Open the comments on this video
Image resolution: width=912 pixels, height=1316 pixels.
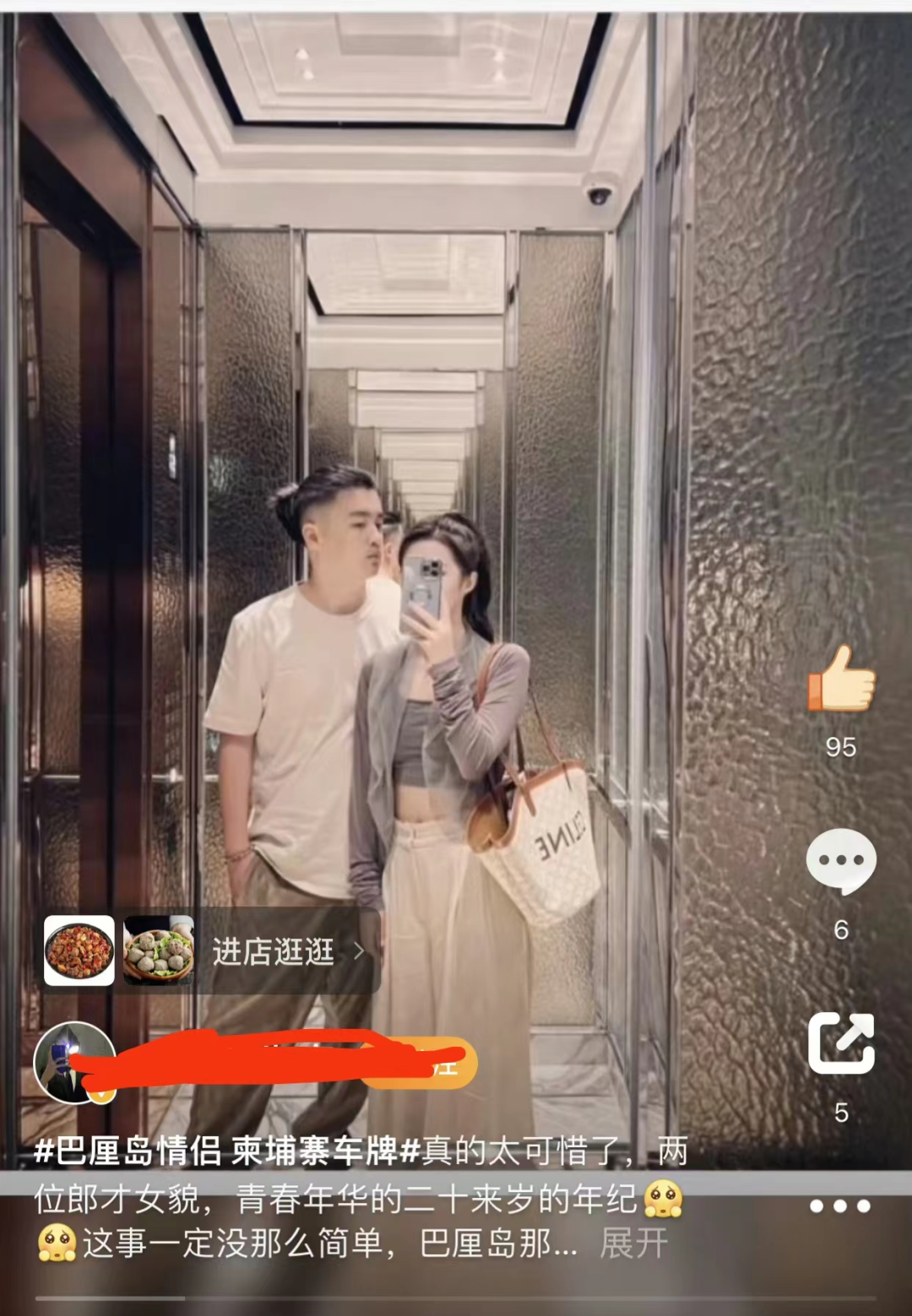[x=841, y=860]
